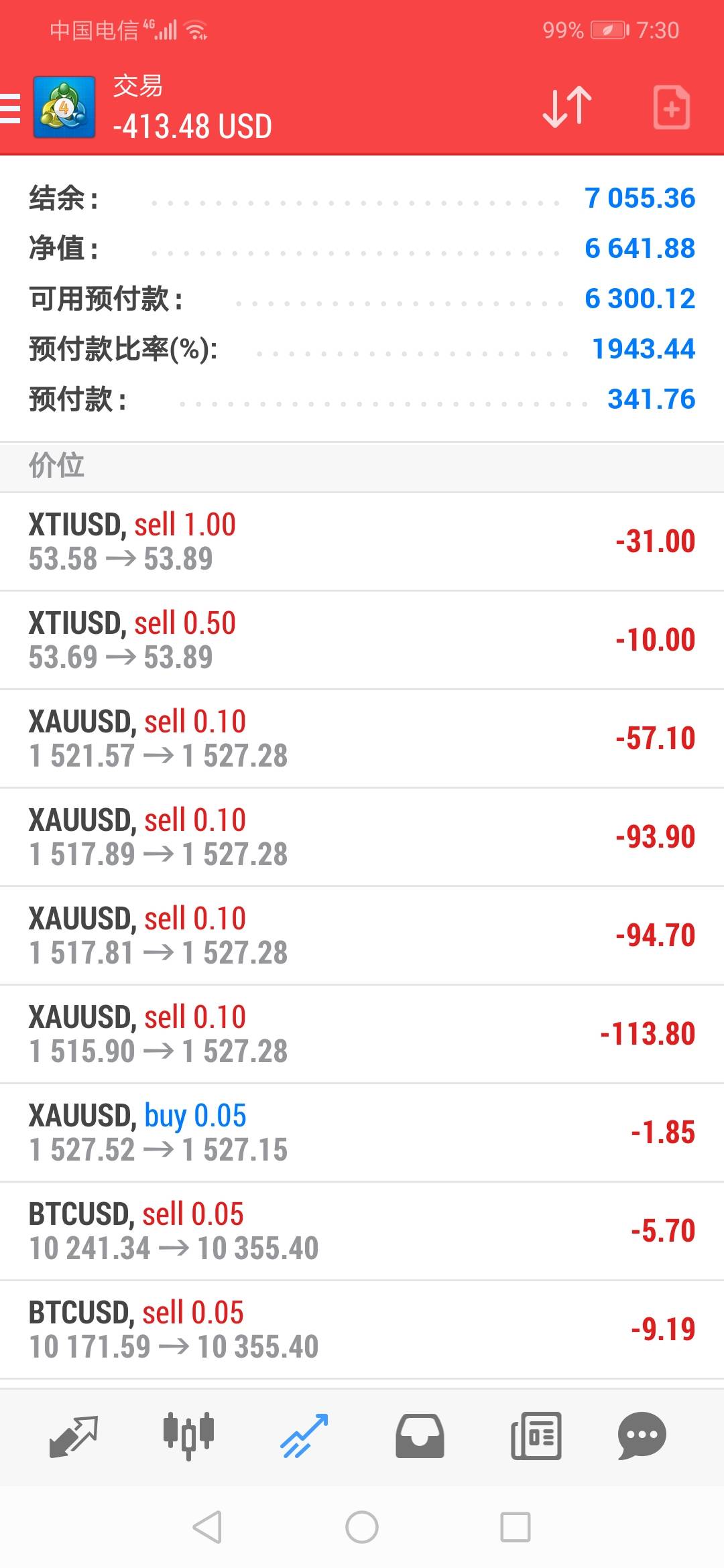Switch to the candlestick Chart tab
Viewport: 724px width, 1568px height.
coord(188,1436)
